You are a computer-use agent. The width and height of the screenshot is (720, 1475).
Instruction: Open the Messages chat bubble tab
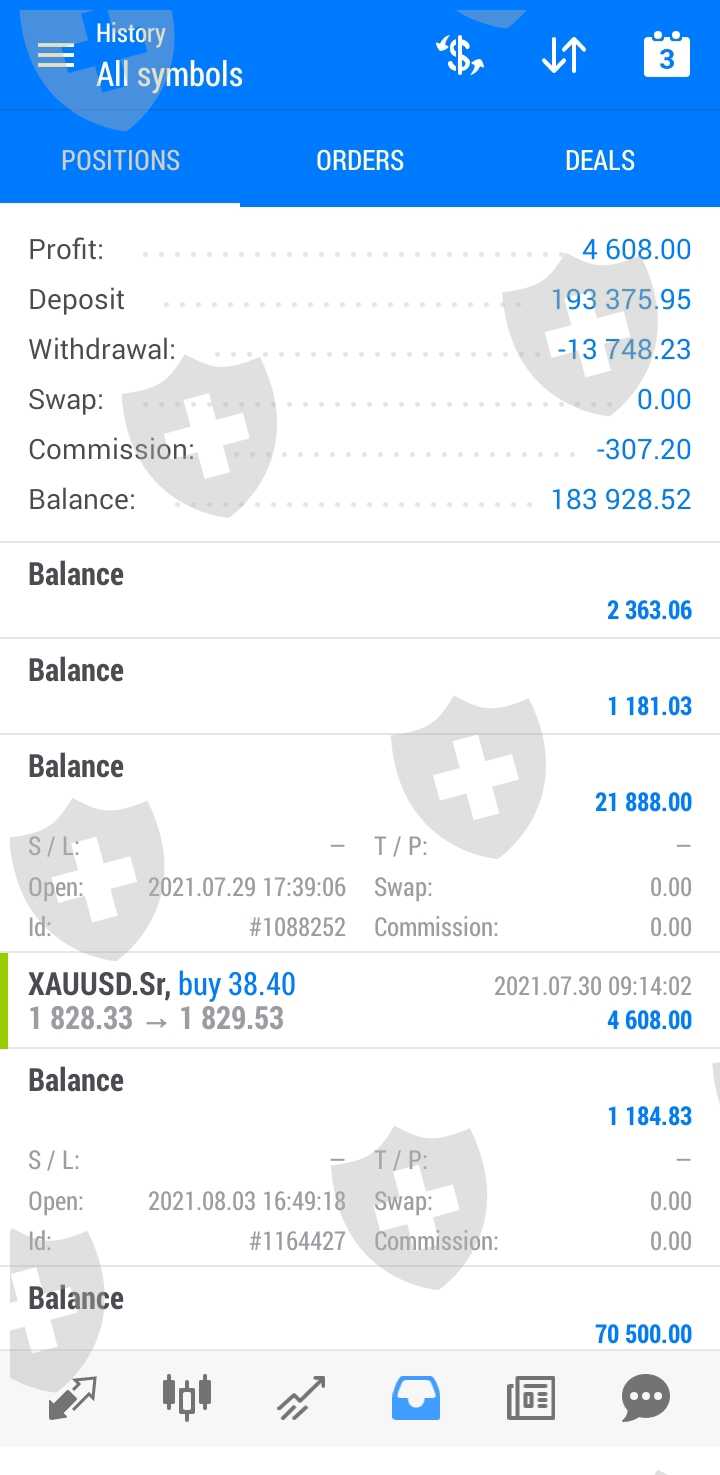tap(645, 1397)
